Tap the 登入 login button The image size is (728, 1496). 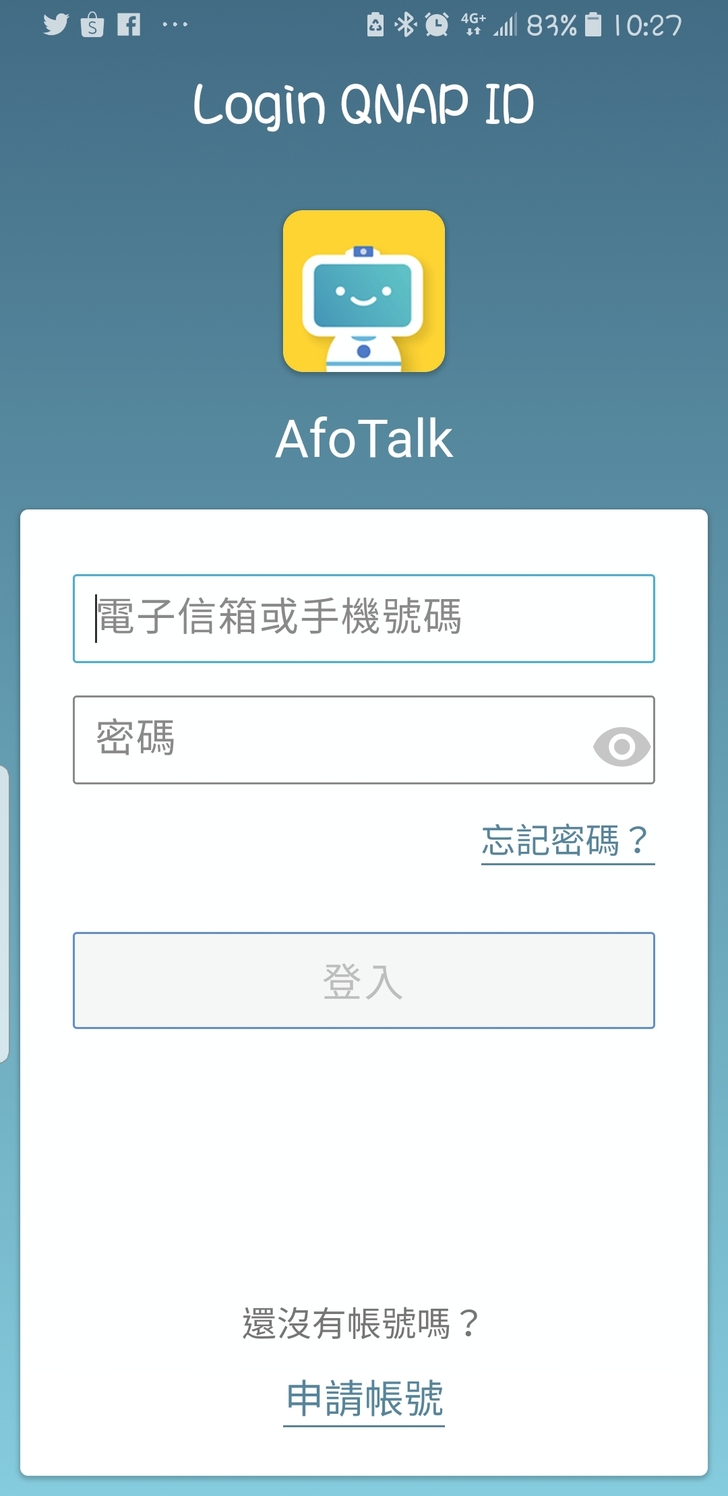[x=363, y=980]
